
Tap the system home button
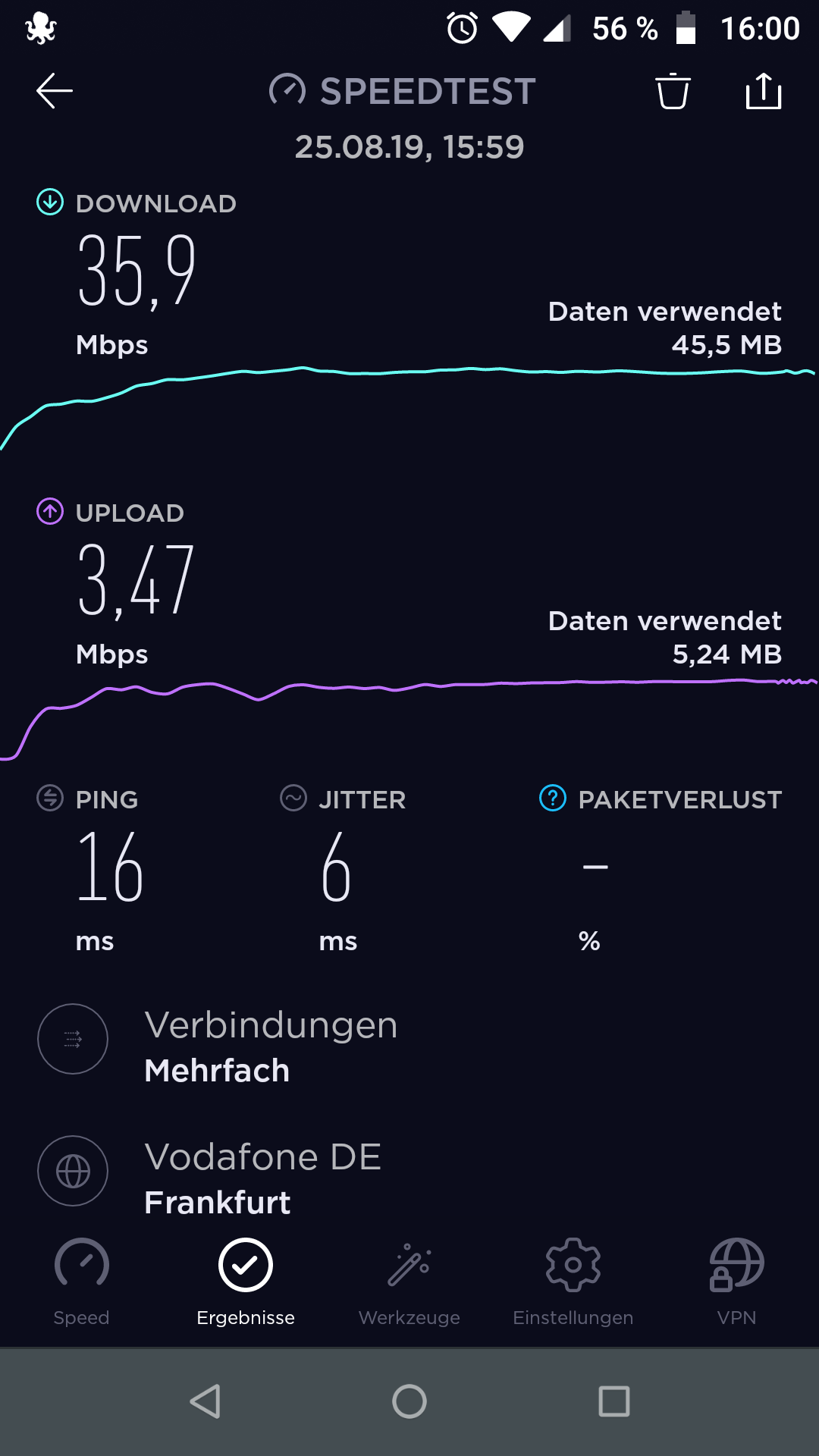click(409, 1401)
